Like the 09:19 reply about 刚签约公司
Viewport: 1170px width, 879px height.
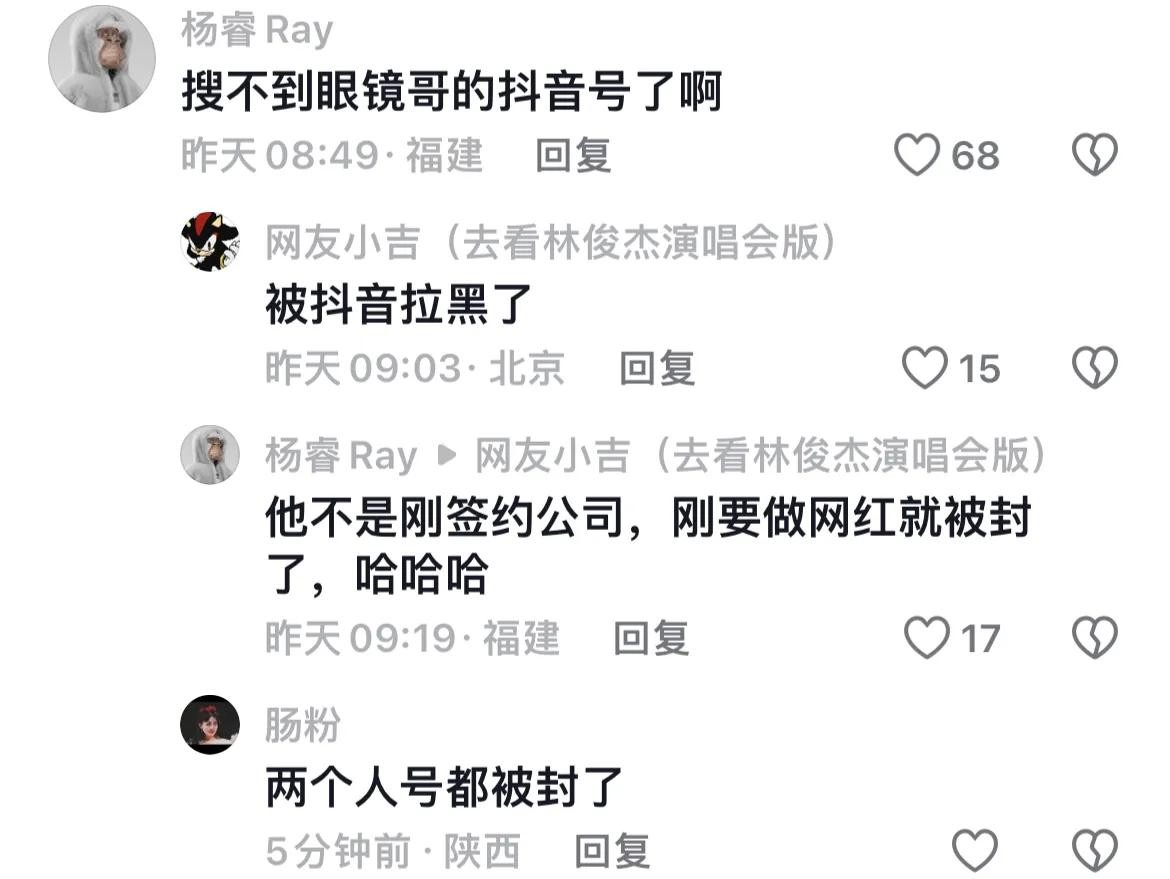pyautogui.click(x=926, y=638)
